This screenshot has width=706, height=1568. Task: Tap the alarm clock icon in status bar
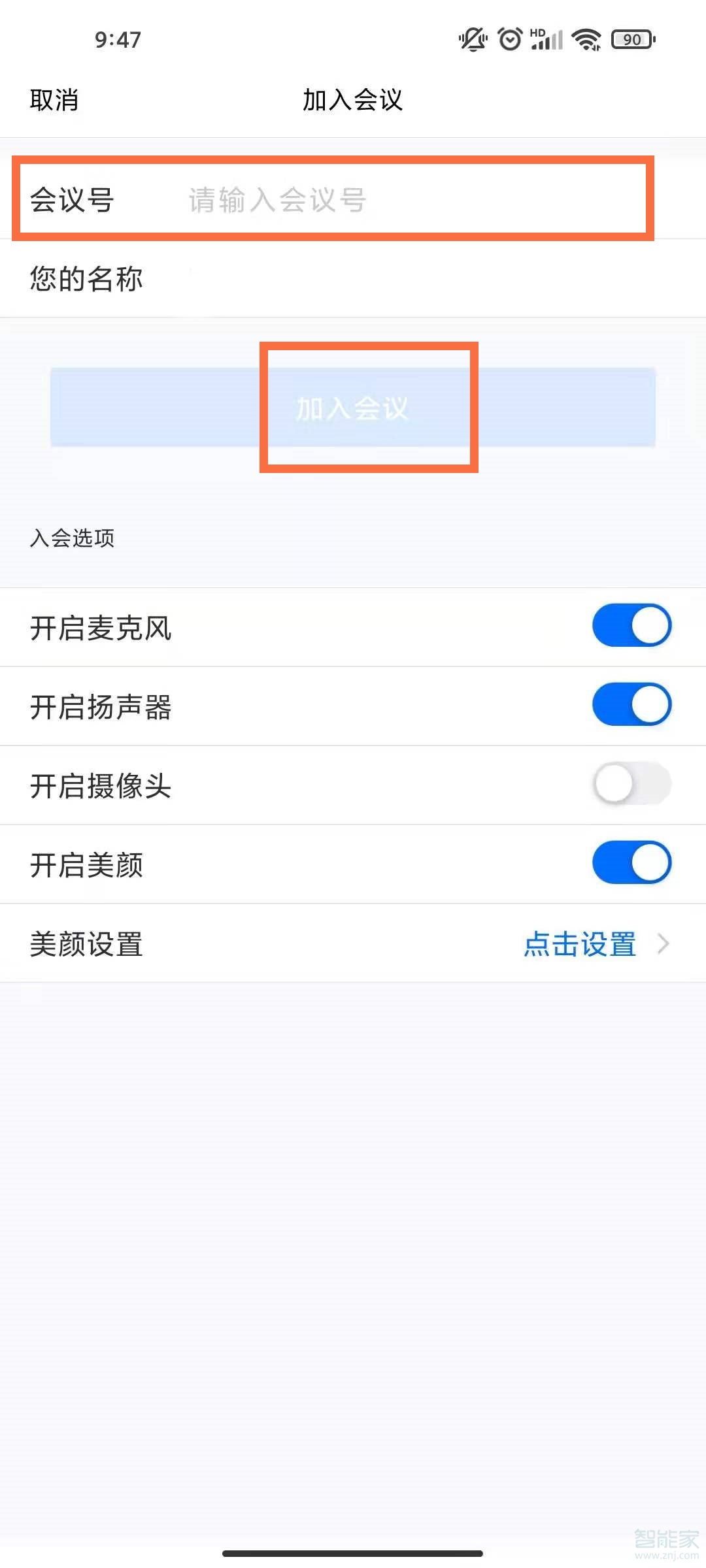[x=509, y=39]
